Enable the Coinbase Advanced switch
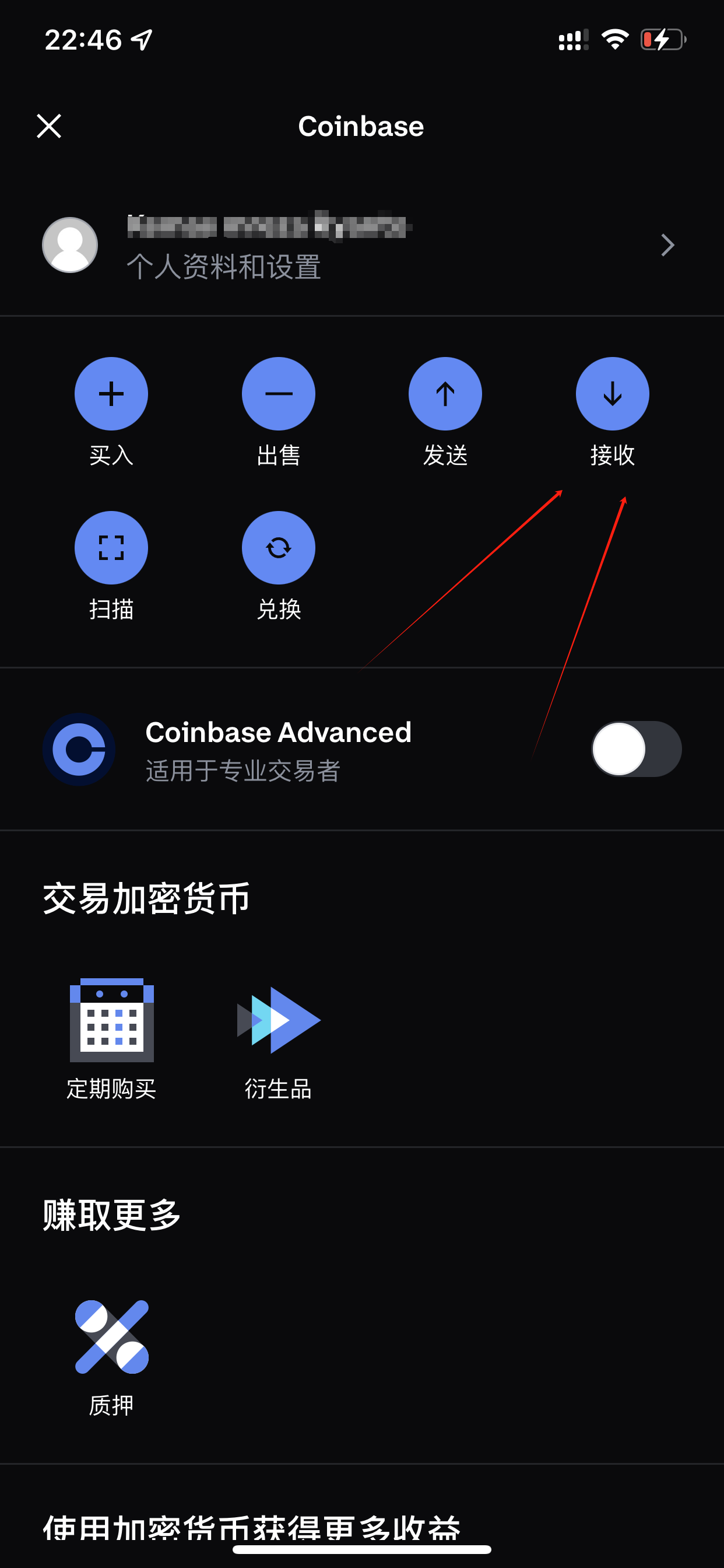The height and width of the screenshot is (1568, 724). point(636,748)
